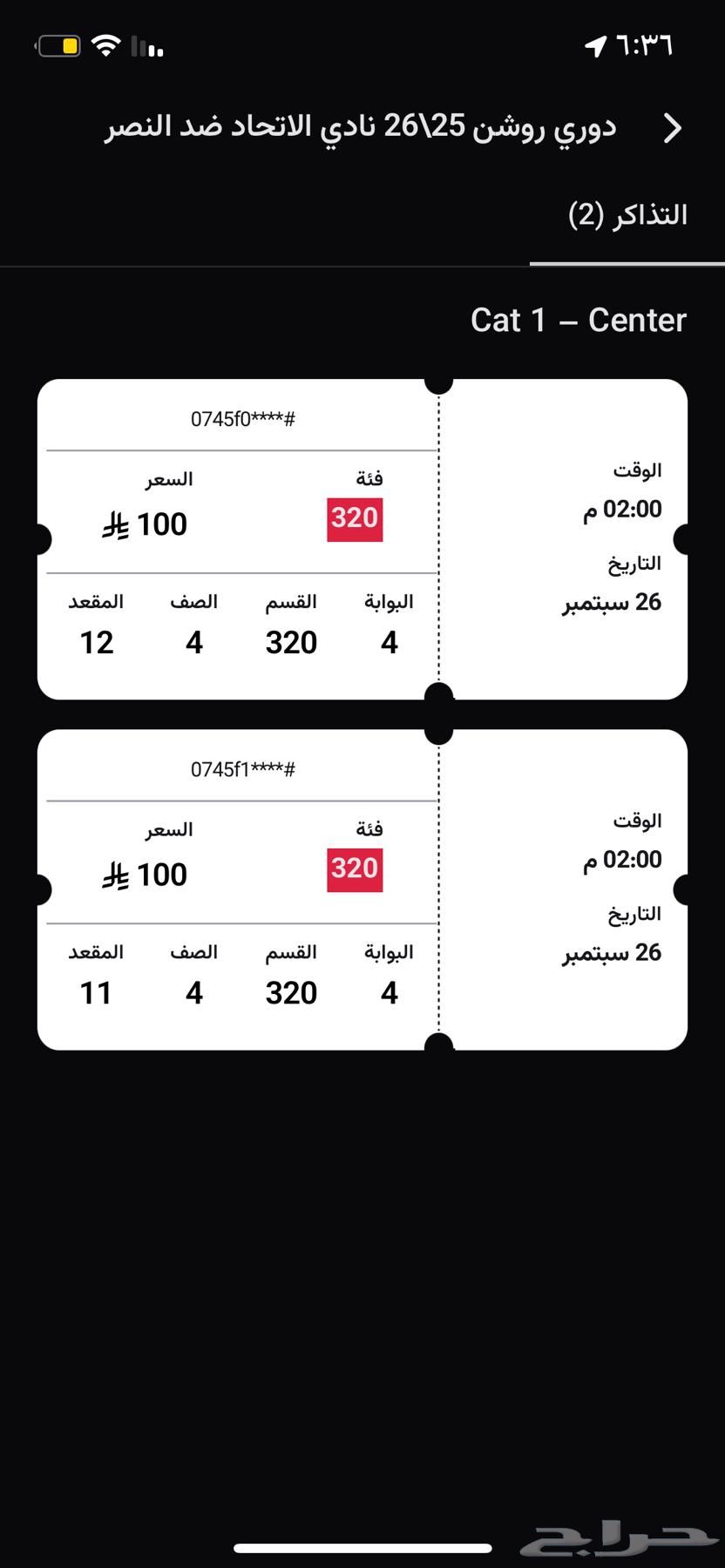The height and width of the screenshot is (1568, 725).
Task: Expand the first ticket card details
Action: pyautogui.click(x=362, y=538)
